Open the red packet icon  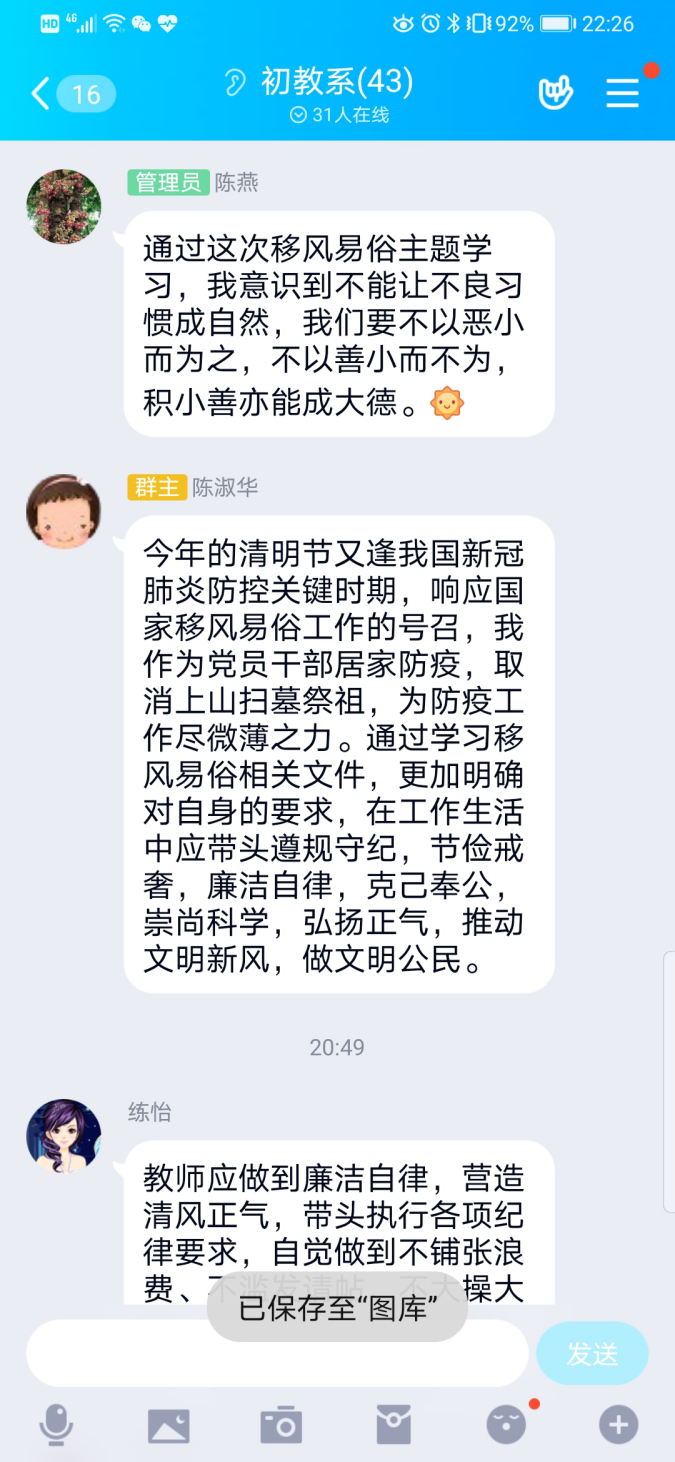[x=393, y=1424]
